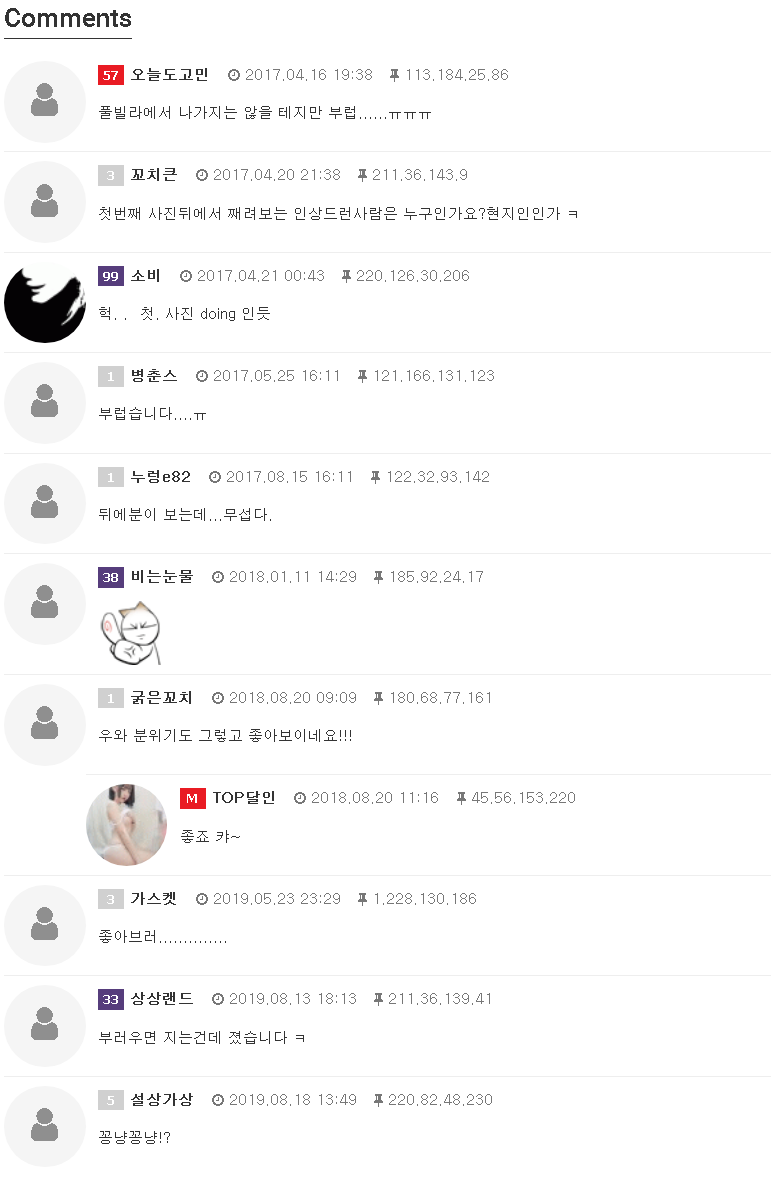Tap the username 설상가상
This screenshot has width=771, height=1177.
pyautogui.click(x=162, y=1100)
